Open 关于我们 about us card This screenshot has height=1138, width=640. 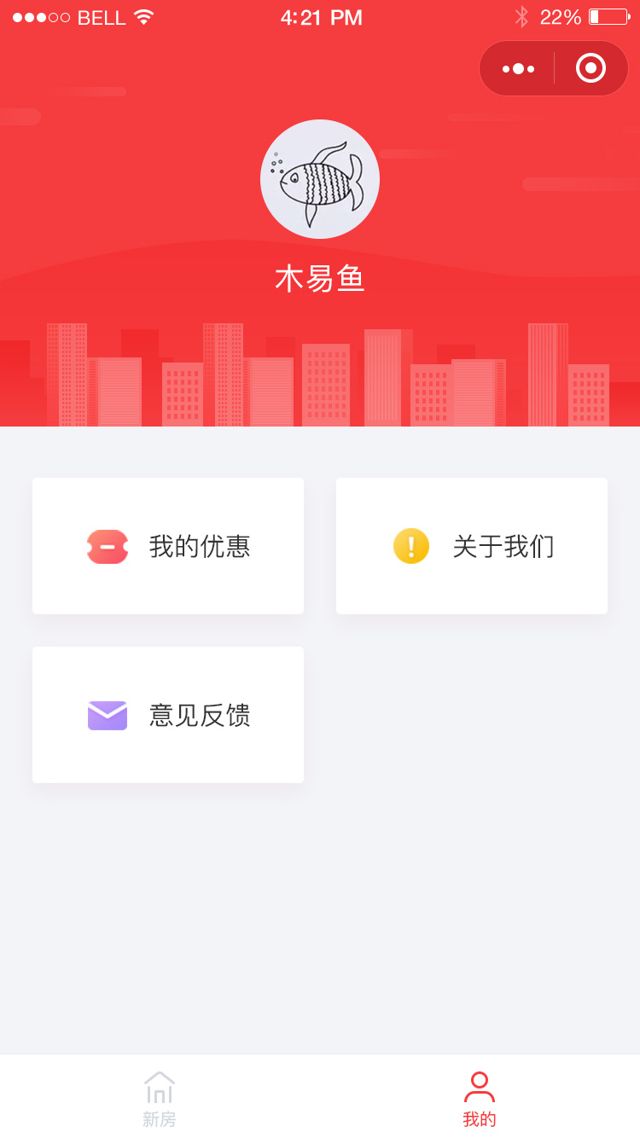(x=472, y=546)
